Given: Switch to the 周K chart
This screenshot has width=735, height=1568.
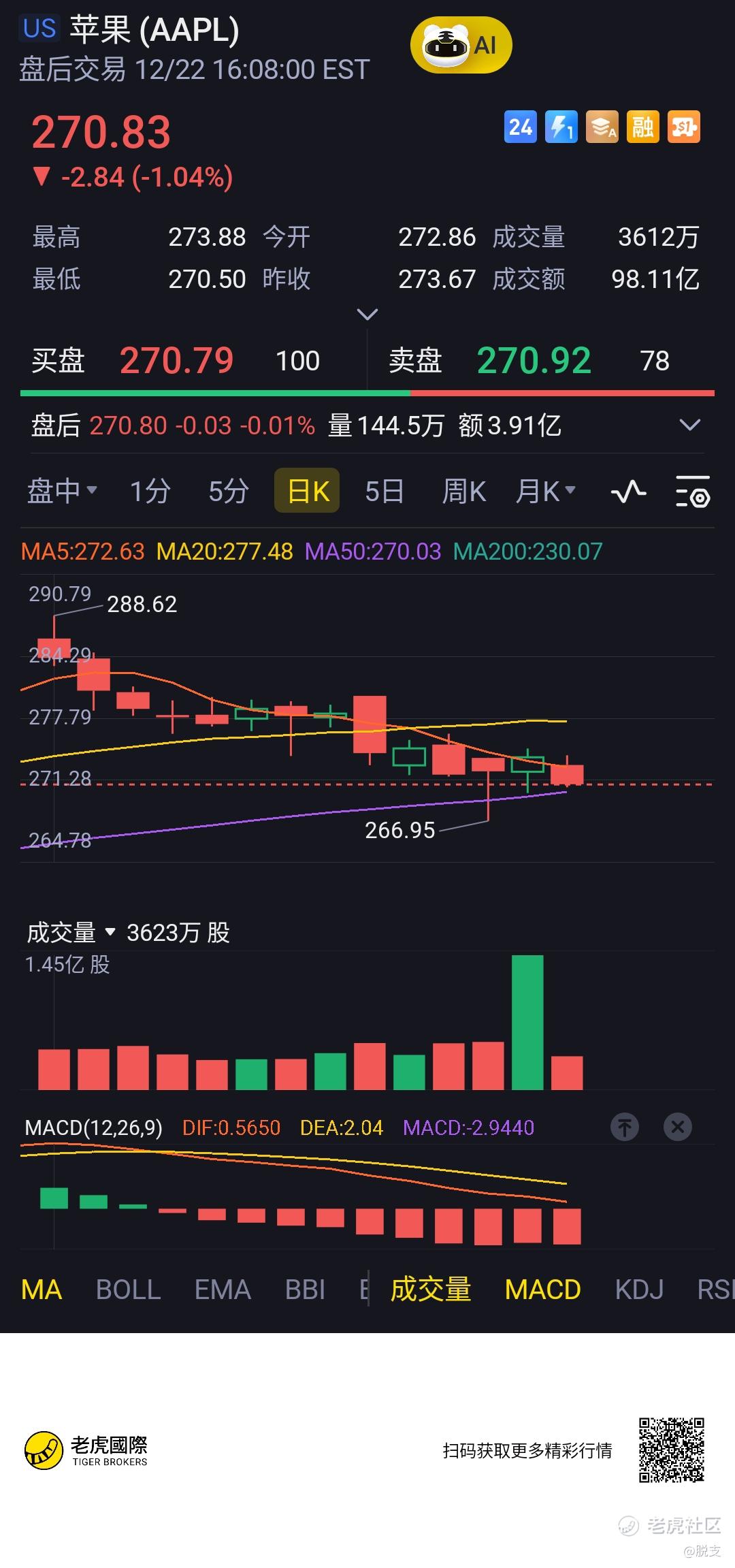Looking at the screenshot, I should [x=463, y=491].
